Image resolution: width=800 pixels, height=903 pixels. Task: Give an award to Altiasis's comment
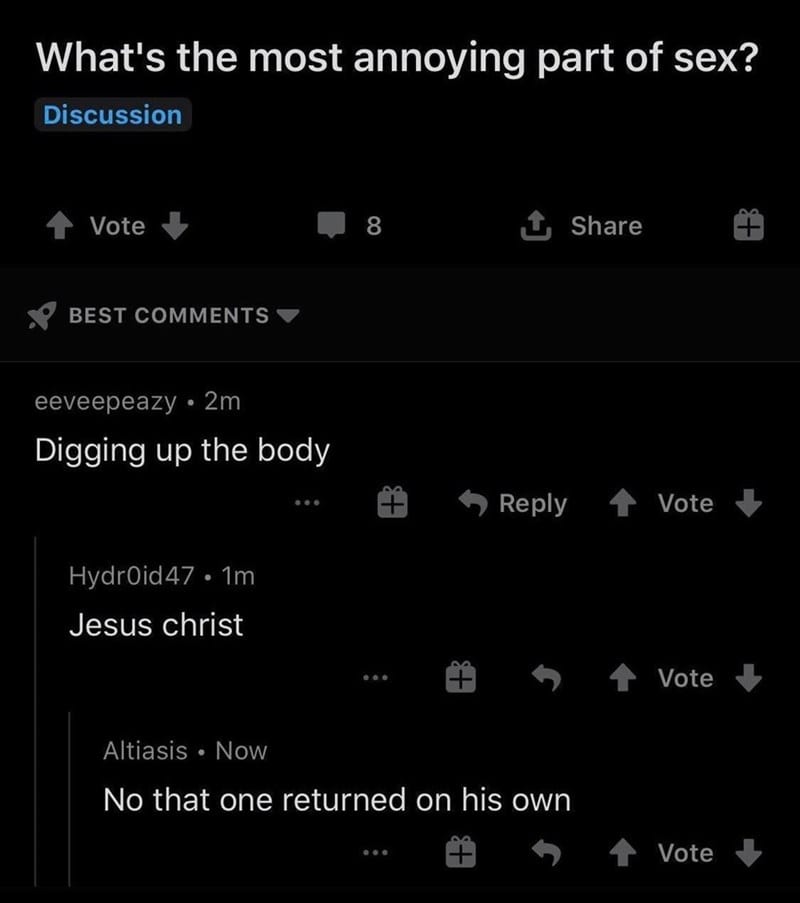(x=458, y=853)
